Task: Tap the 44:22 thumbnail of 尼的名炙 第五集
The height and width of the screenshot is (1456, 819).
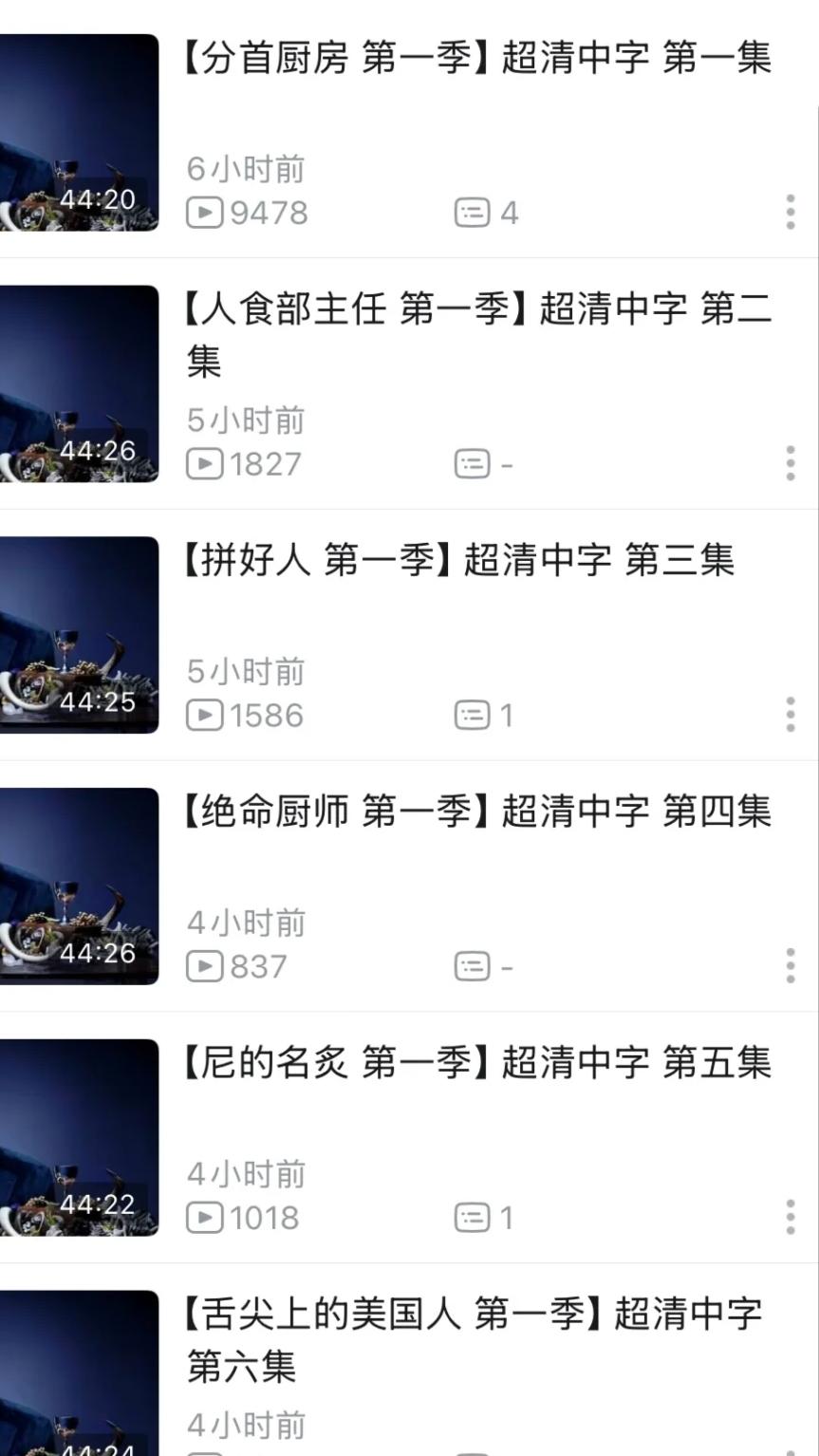Action: tap(79, 1137)
